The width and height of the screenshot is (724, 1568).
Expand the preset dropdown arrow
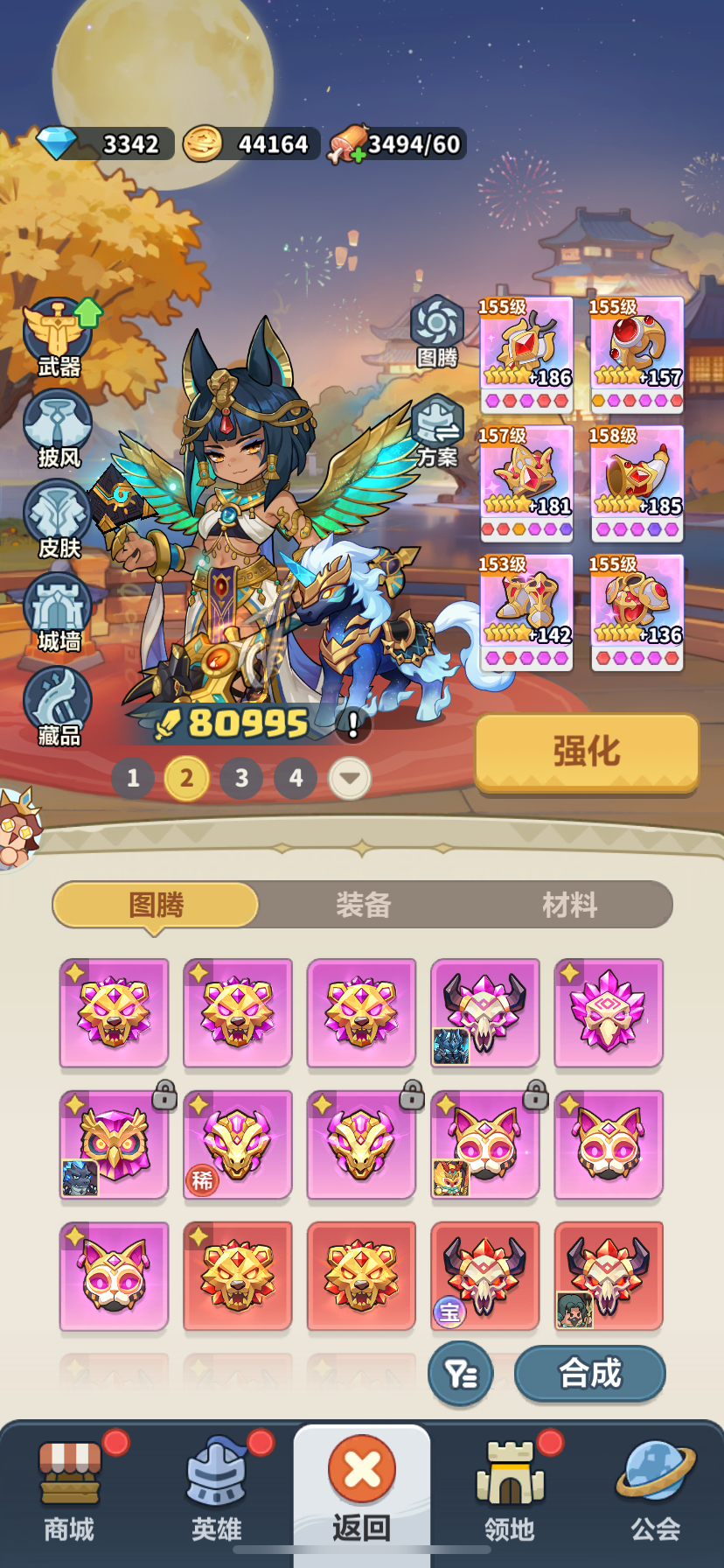350,778
